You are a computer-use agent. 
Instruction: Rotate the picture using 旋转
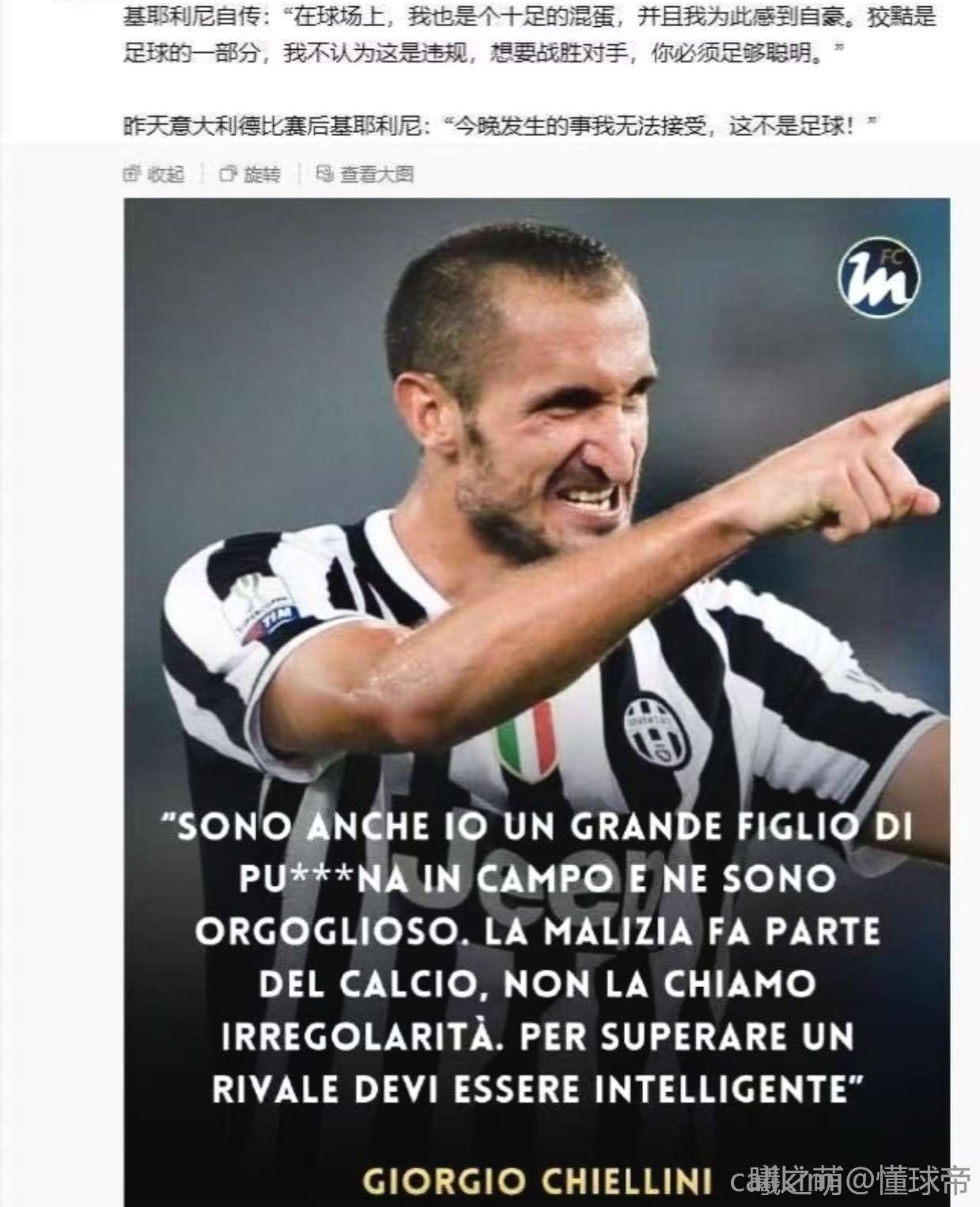pos(251,175)
